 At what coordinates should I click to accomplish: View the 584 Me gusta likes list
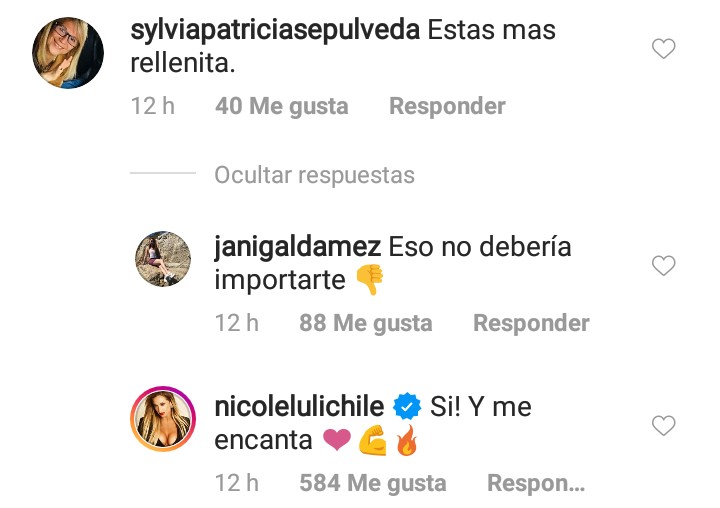click(x=373, y=484)
